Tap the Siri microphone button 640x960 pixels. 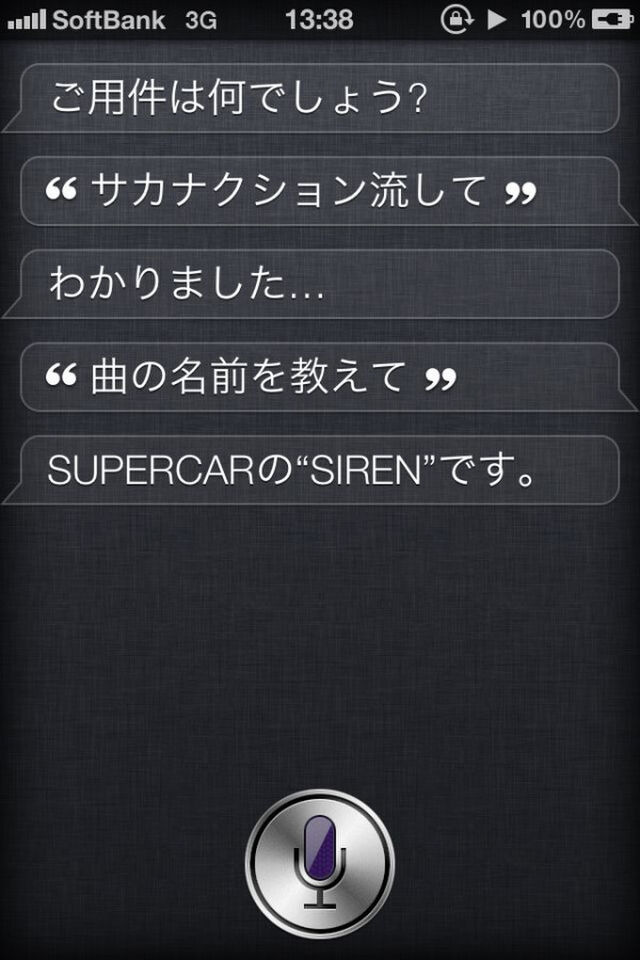(x=320, y=862)
